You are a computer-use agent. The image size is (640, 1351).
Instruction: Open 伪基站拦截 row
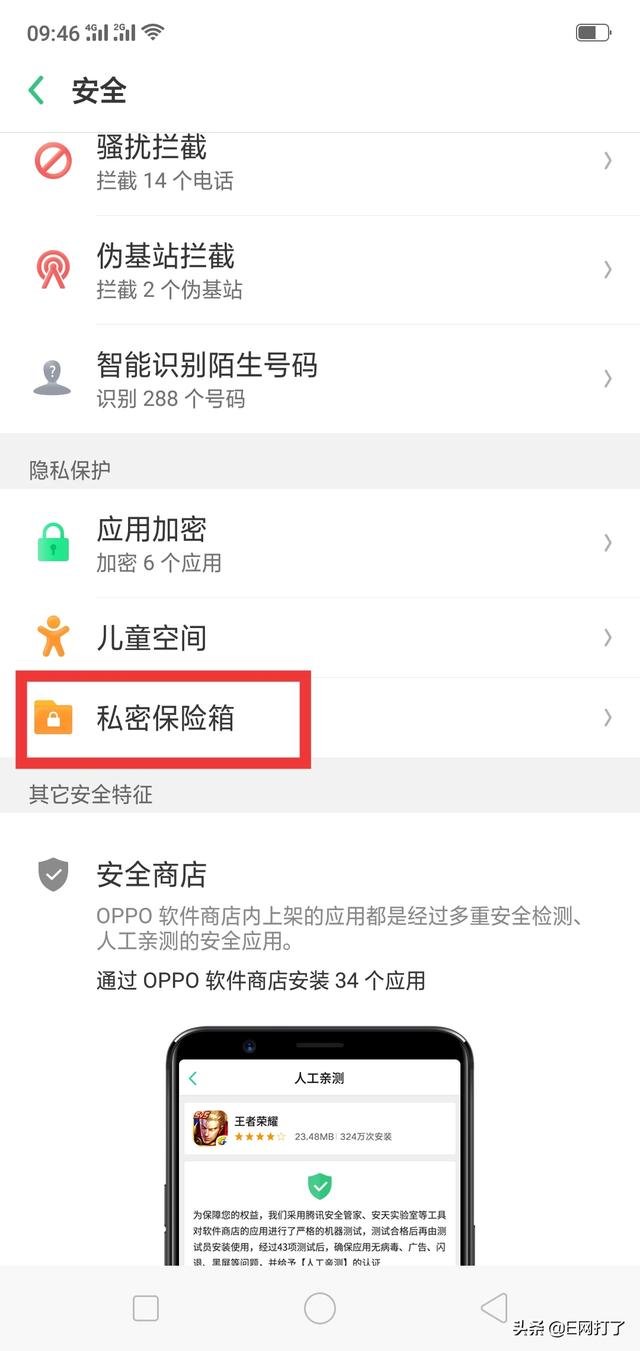pos(320,270)
